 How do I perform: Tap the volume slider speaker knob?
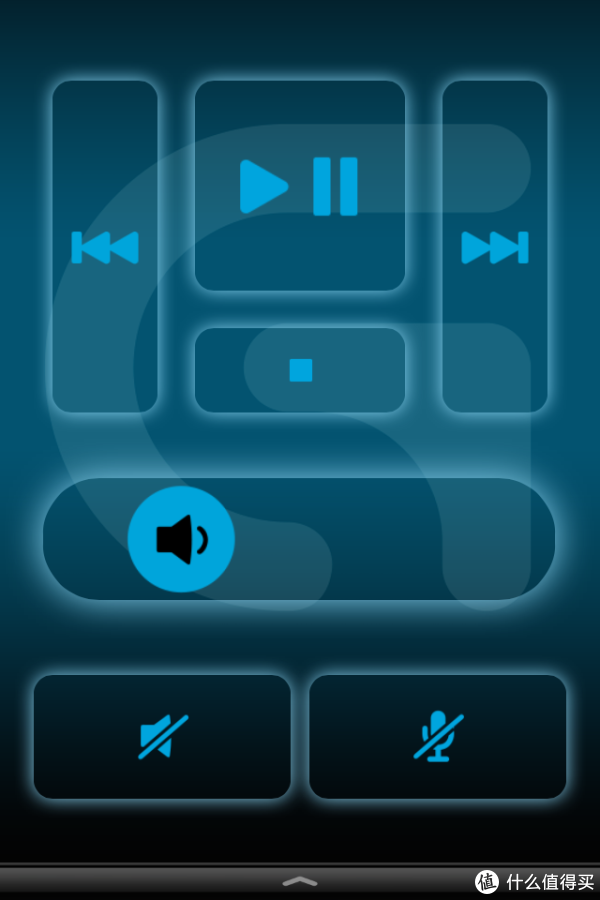tap(181, 539)
